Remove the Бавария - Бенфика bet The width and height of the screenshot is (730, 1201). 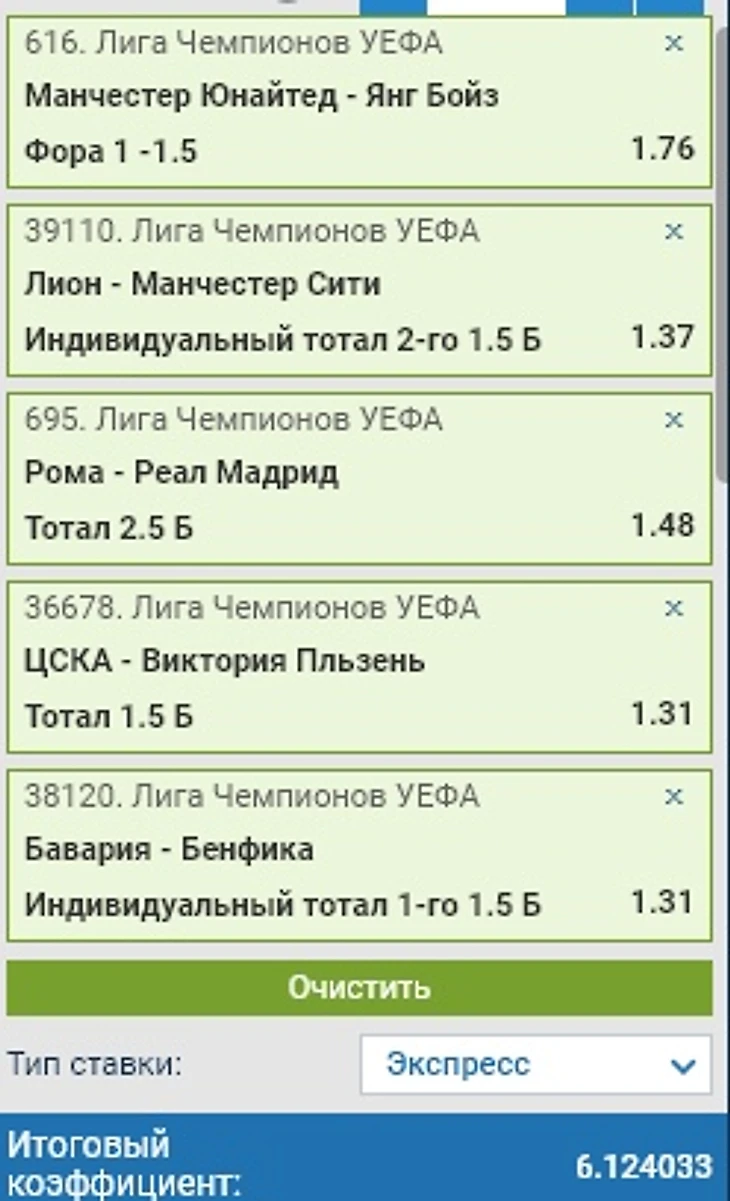pyautogui.click(x=674, y=797)
